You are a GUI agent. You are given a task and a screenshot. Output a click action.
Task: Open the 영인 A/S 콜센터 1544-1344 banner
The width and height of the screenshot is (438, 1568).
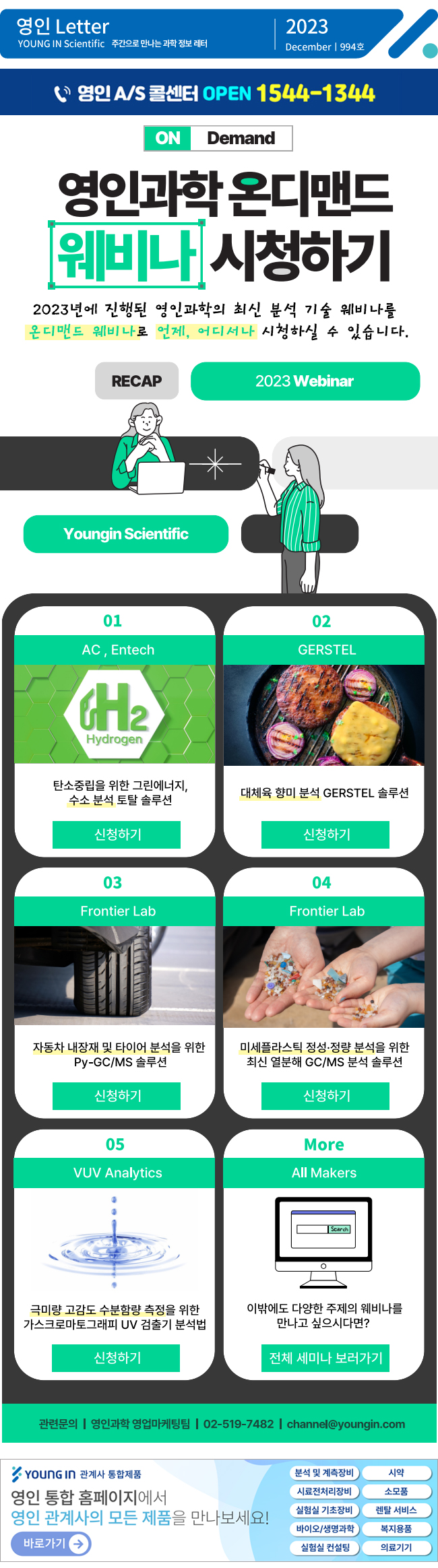point(219,92)
